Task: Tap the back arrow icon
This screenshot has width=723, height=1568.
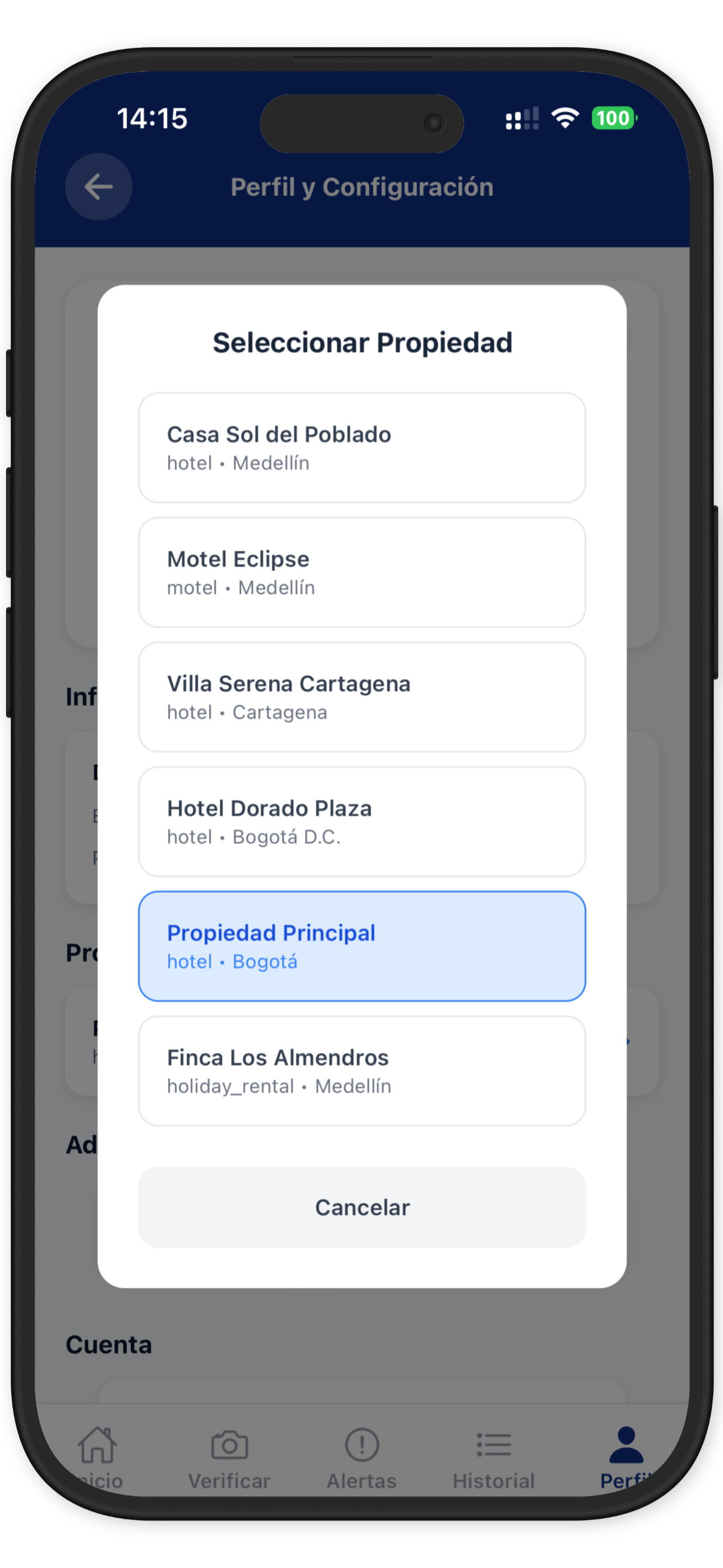Action: pos(99,187)
